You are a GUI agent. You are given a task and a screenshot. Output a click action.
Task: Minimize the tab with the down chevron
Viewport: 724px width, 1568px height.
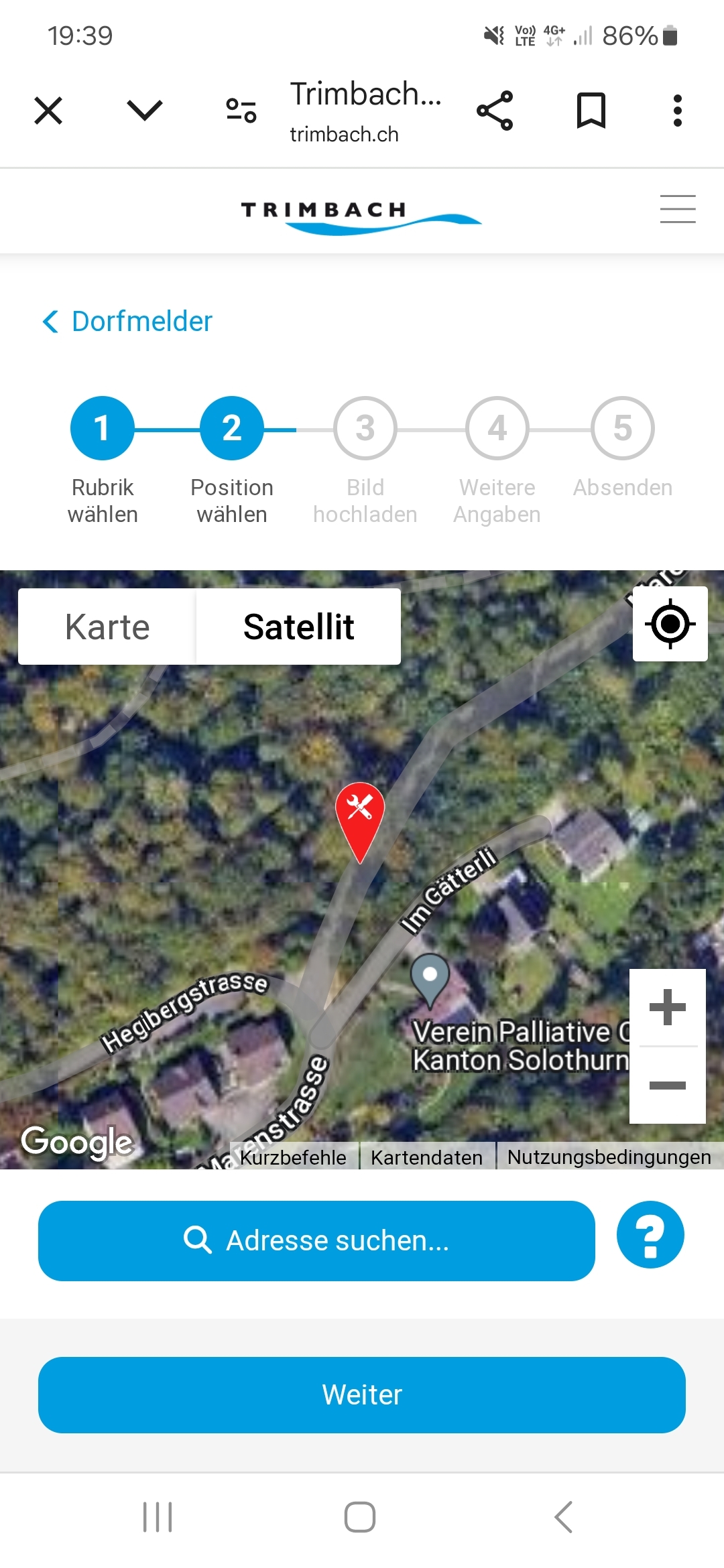click(145, 111)
